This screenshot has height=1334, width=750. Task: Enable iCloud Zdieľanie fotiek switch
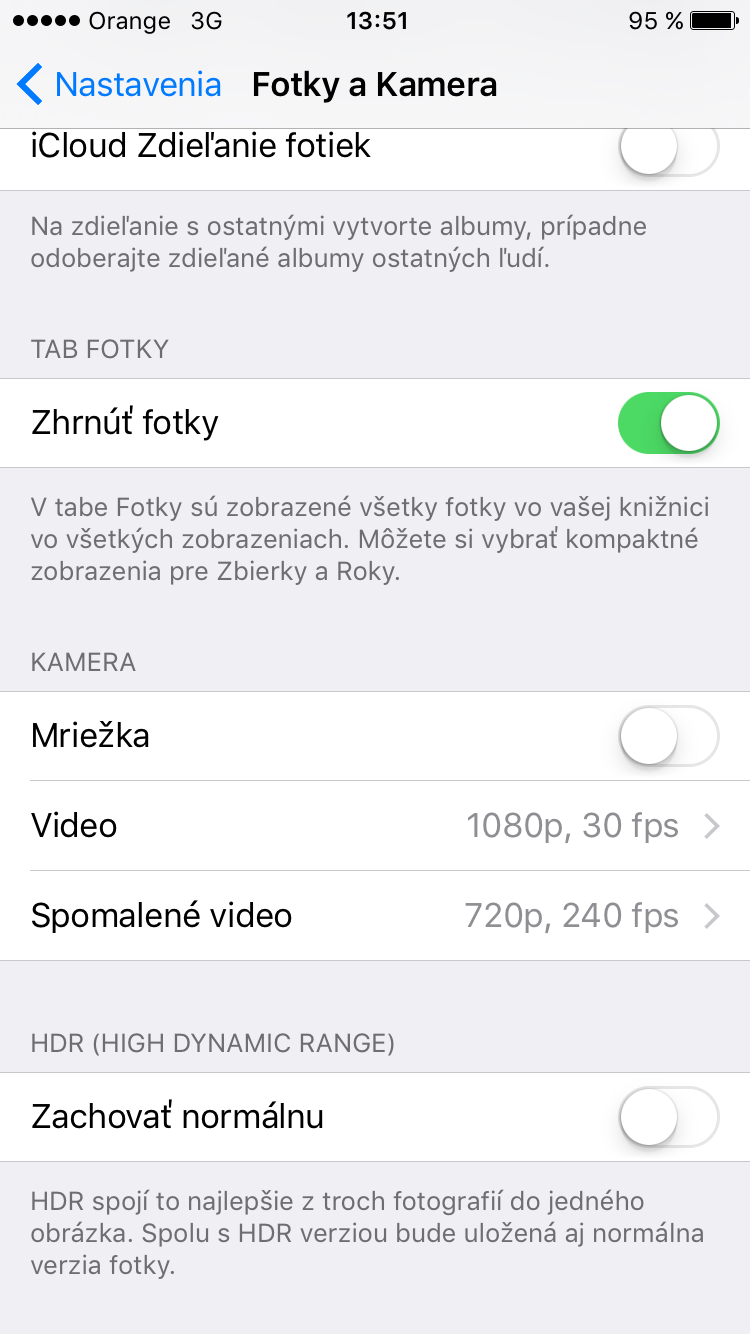tap(668, 150)
